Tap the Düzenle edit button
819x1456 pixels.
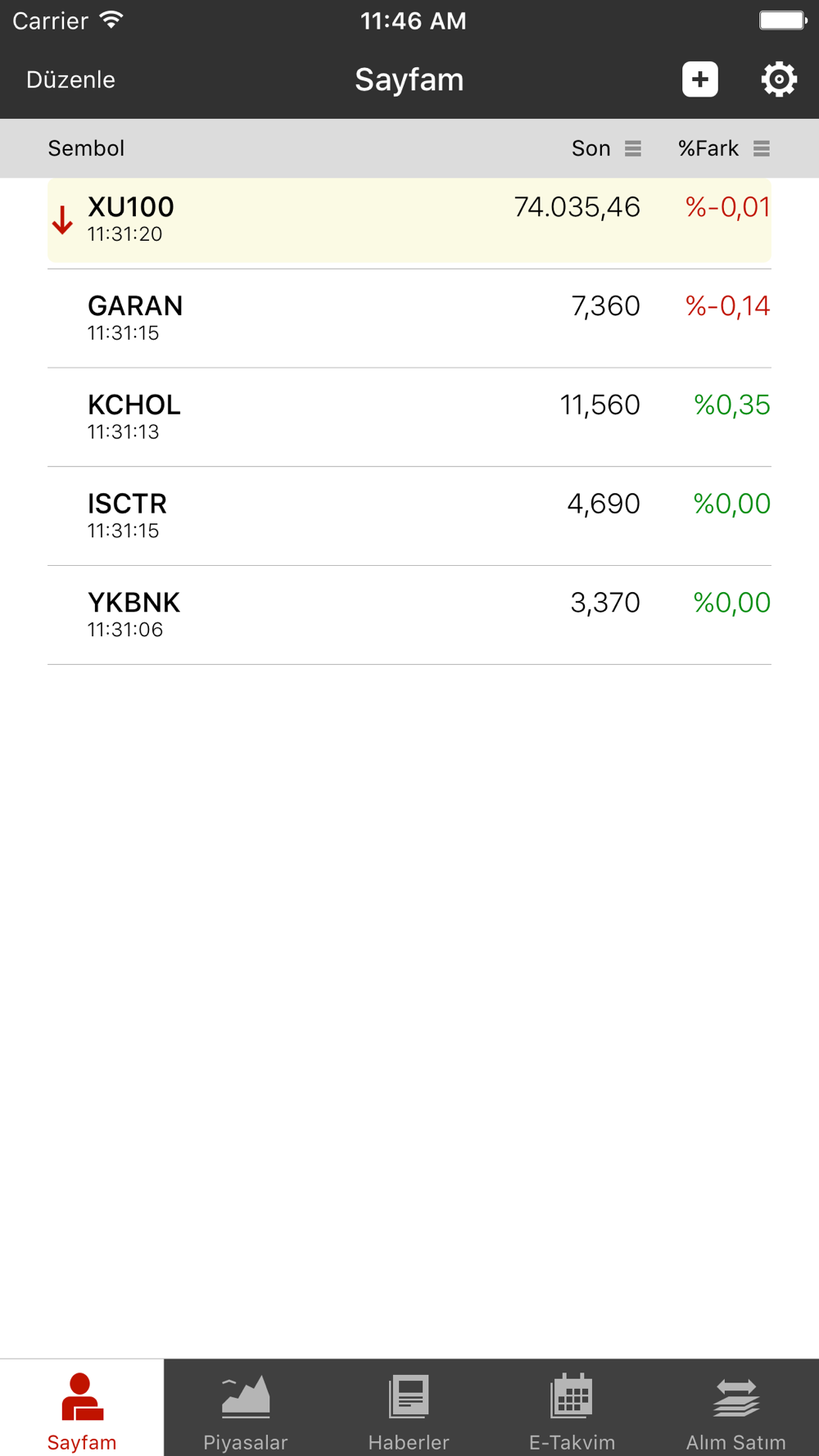click(70, 79)
